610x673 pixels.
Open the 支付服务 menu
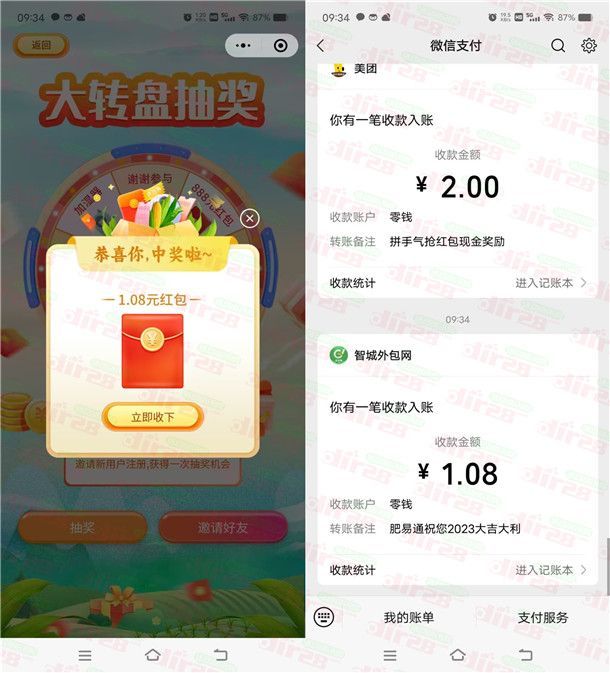point(543,618)
